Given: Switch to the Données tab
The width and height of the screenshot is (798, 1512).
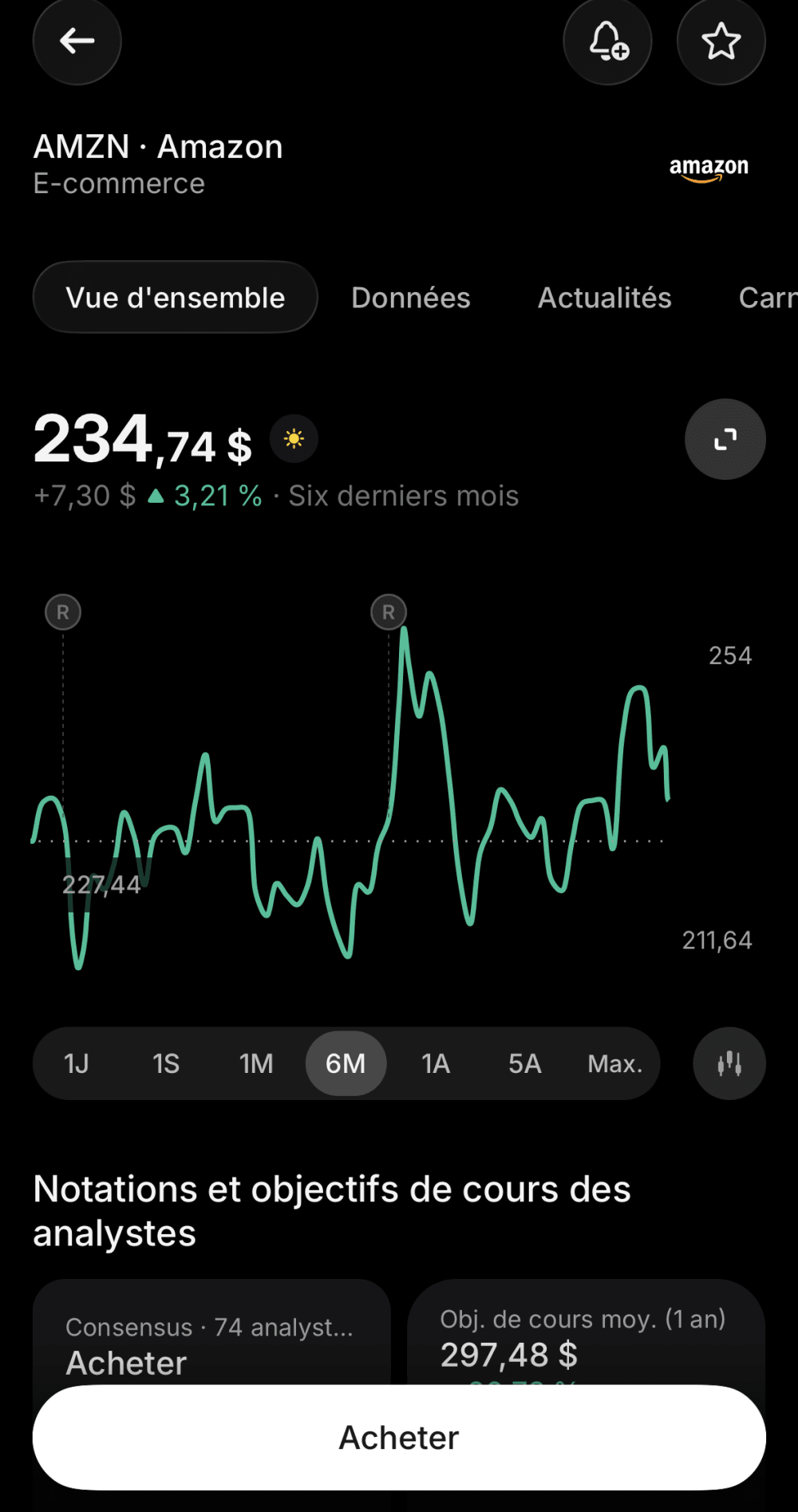Looking at the screenshot, I should coord(410,297).
